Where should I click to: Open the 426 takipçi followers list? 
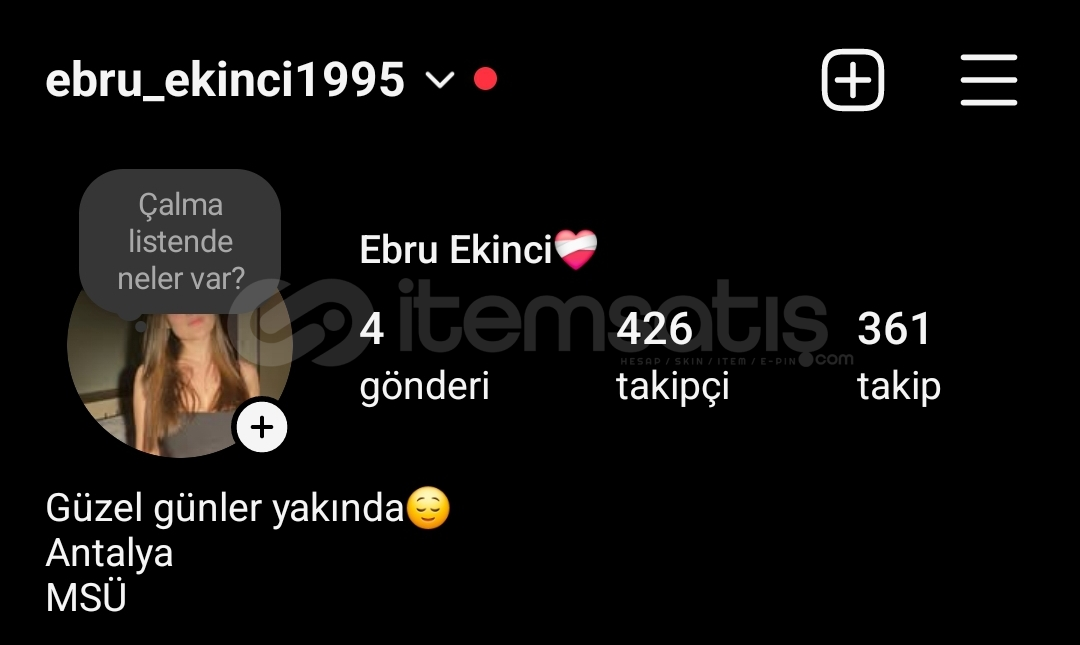(672, 356)
